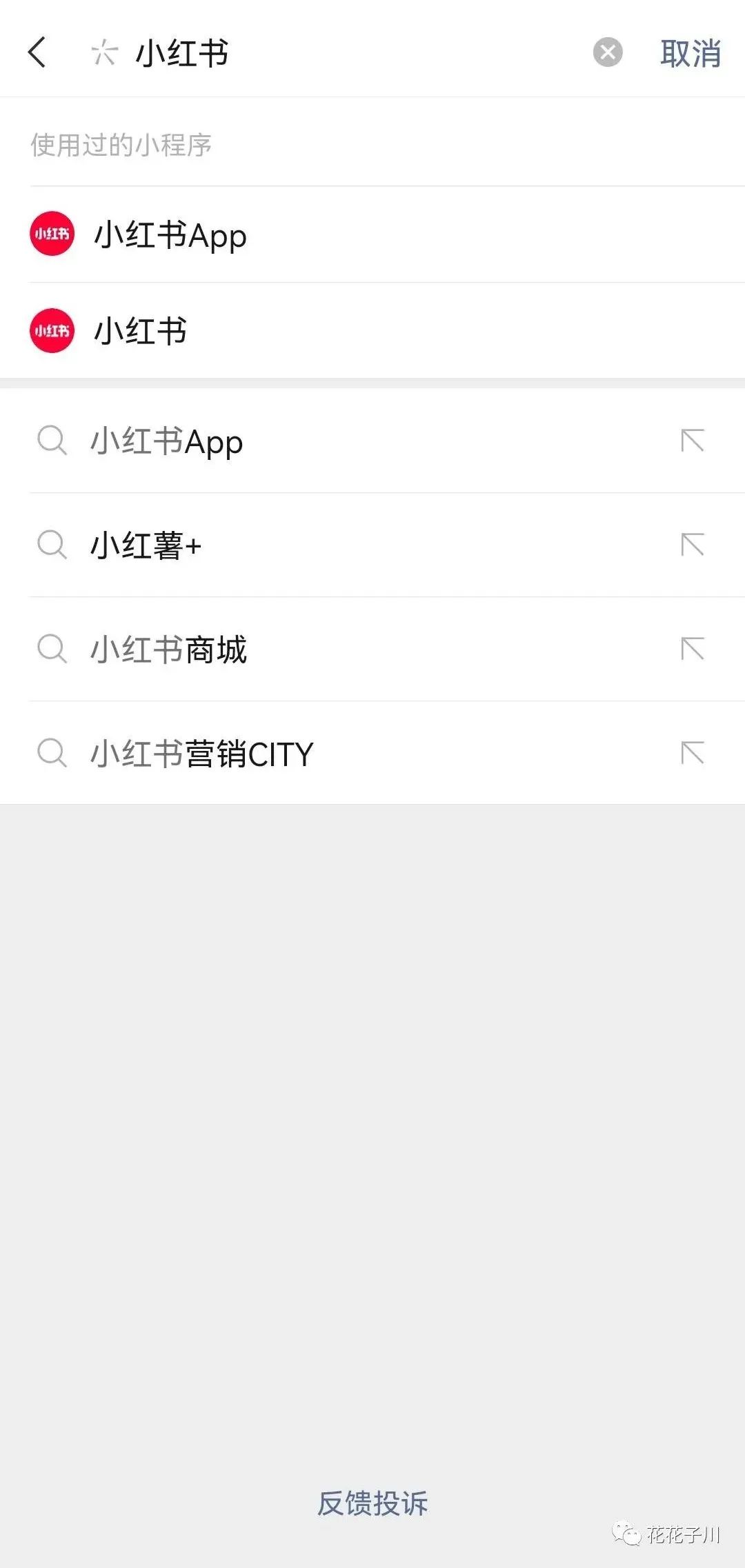Fill search box with 小红书商城 via arrow
Viewport: 745px width, 1568px height.
693,649
